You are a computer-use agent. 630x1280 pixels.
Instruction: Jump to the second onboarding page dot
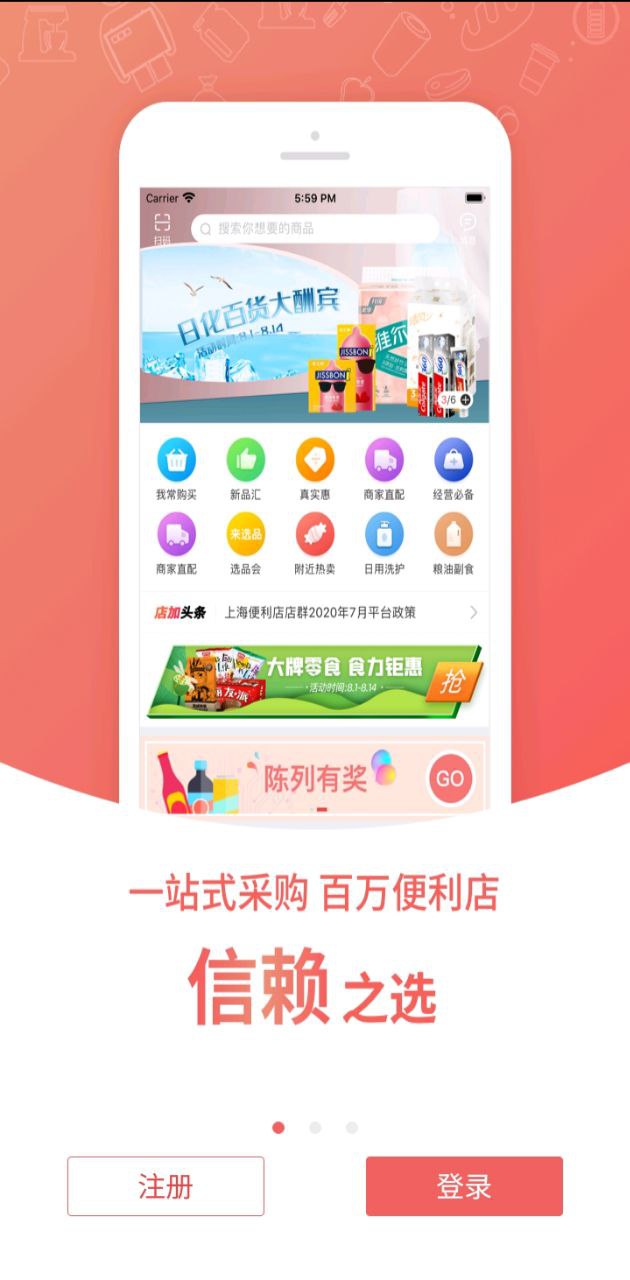coord(315,1127)
